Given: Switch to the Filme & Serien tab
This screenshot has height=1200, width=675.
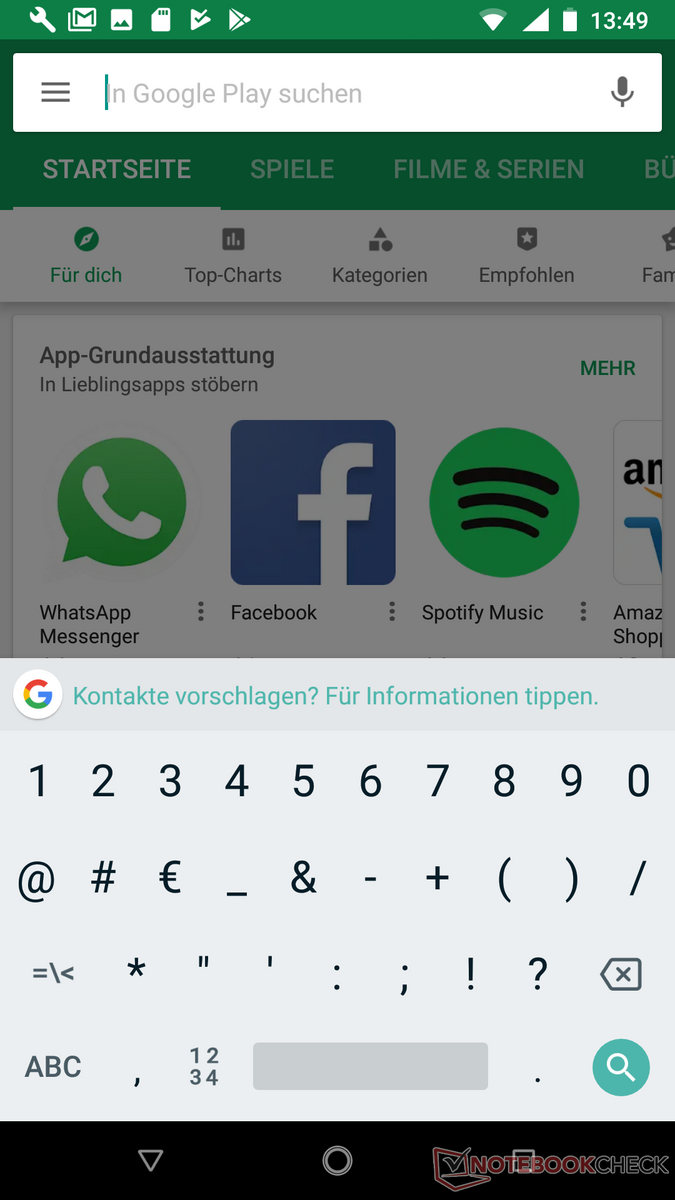Looking at the screenshot, I should coord(488,169).
